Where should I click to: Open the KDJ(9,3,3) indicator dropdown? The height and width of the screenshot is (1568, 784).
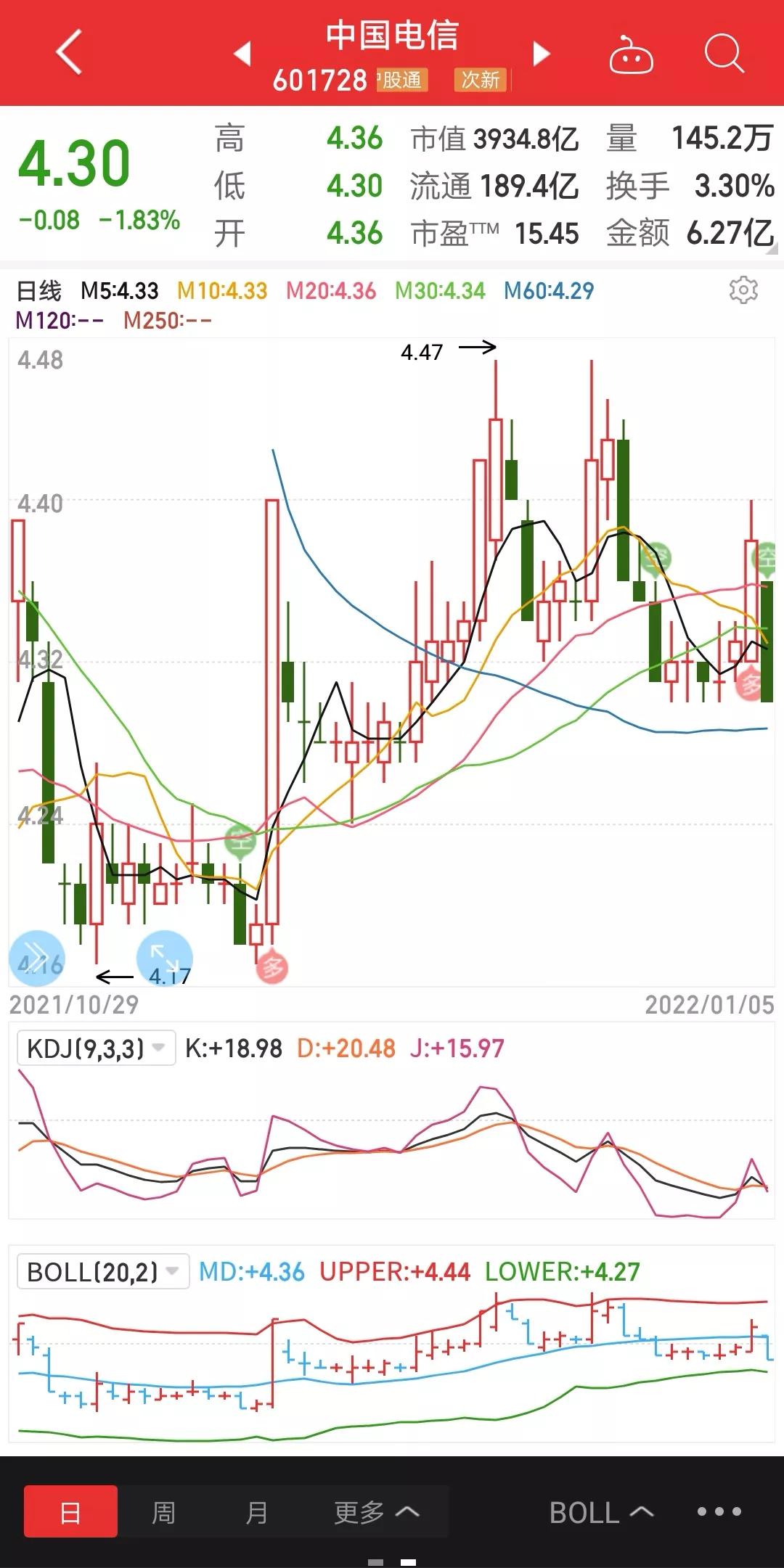96,1047
